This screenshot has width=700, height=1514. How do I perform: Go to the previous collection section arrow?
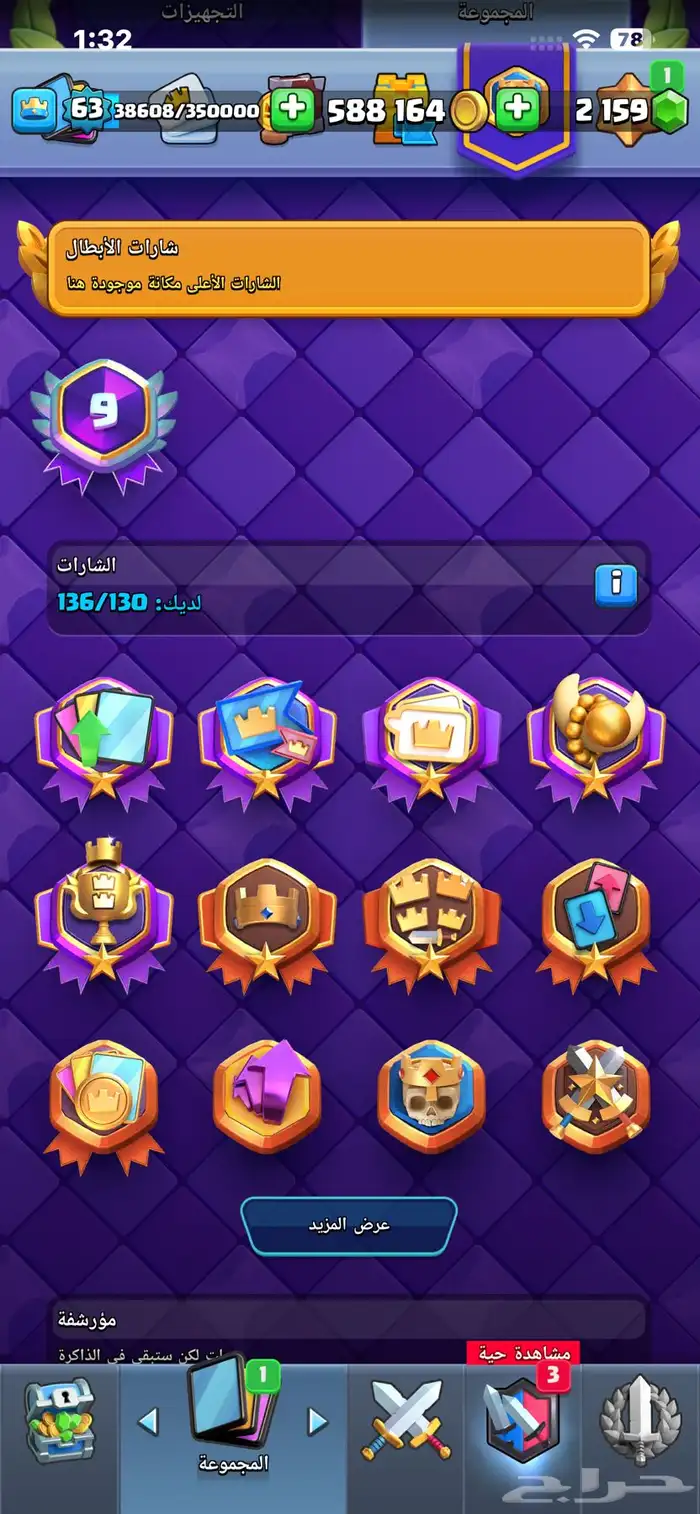(x=148, y=1420)
